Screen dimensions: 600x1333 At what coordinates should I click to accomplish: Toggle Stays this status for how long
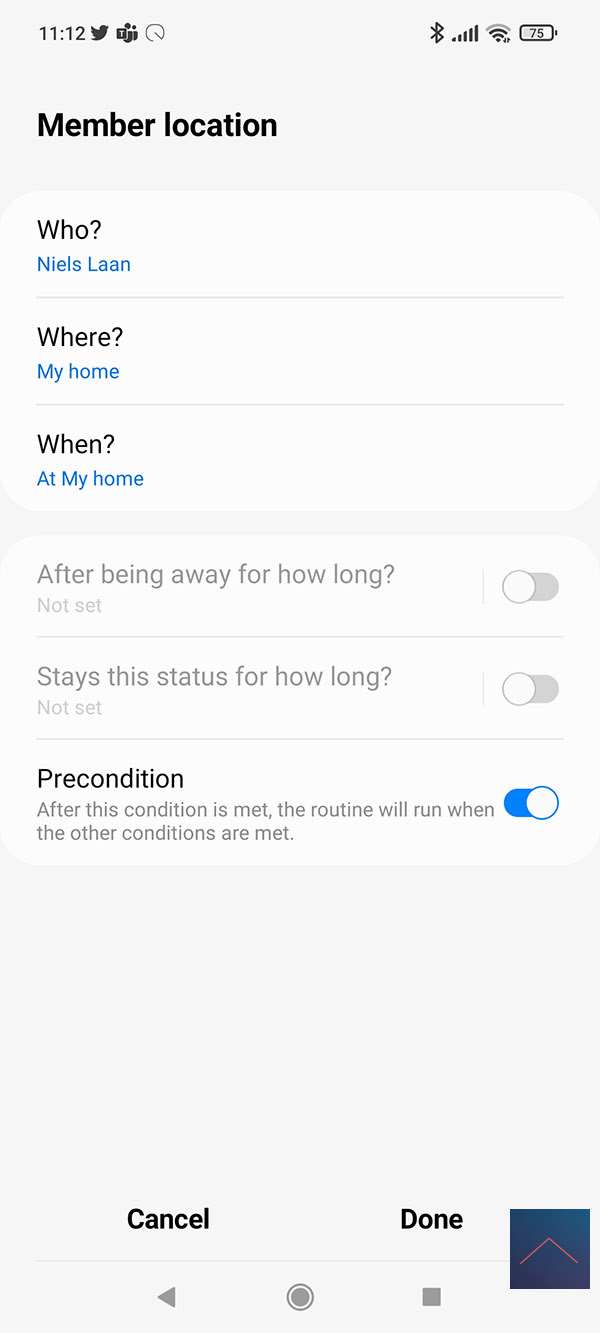point(530,689)
